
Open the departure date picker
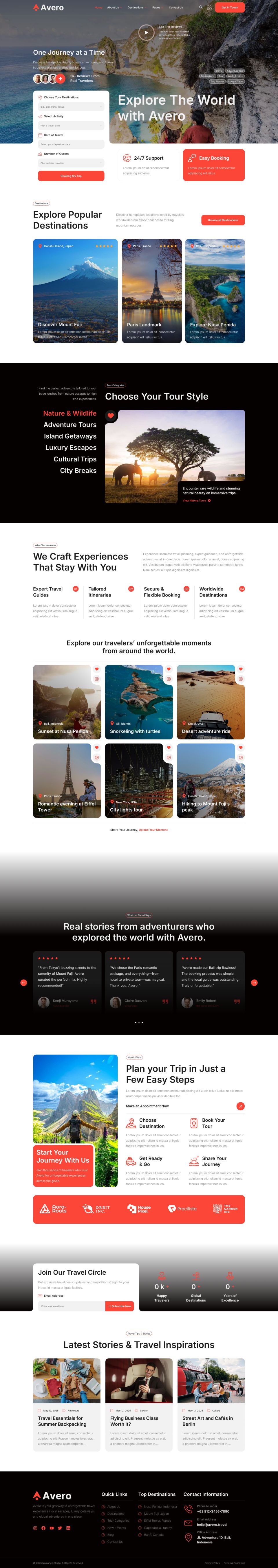(71, 144)
